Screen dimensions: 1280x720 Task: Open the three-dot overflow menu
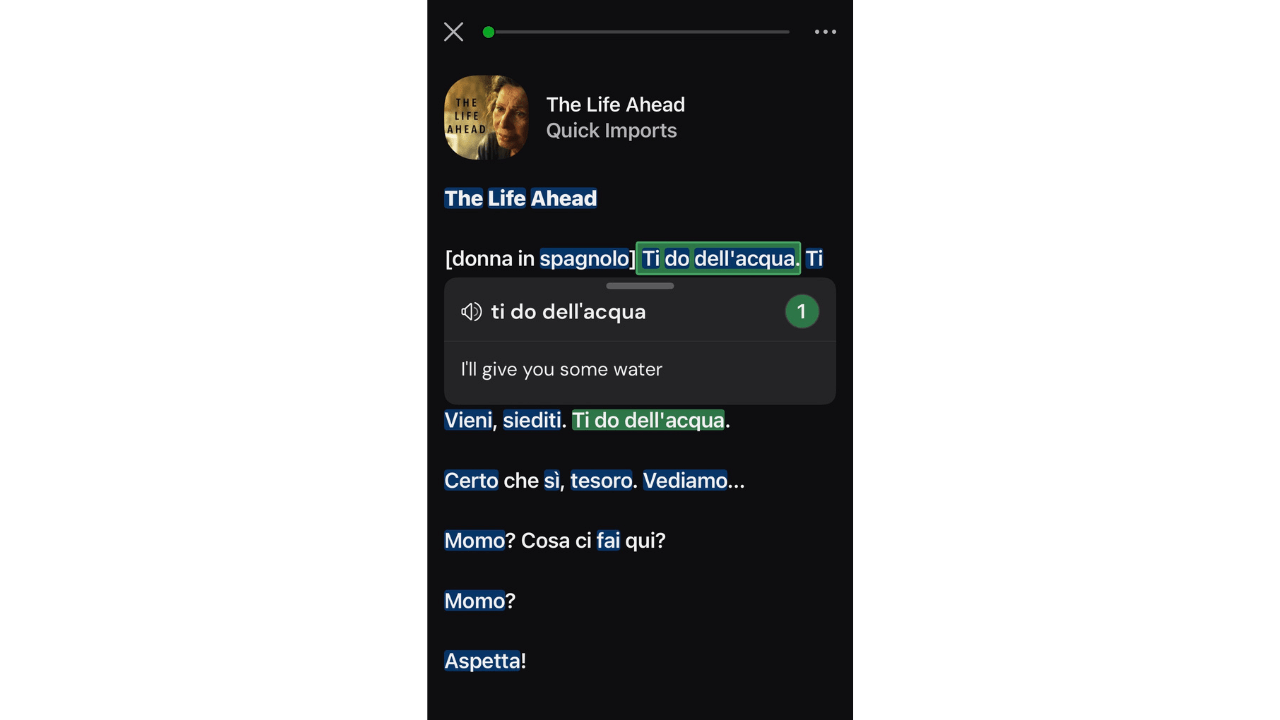click(825, 32)
